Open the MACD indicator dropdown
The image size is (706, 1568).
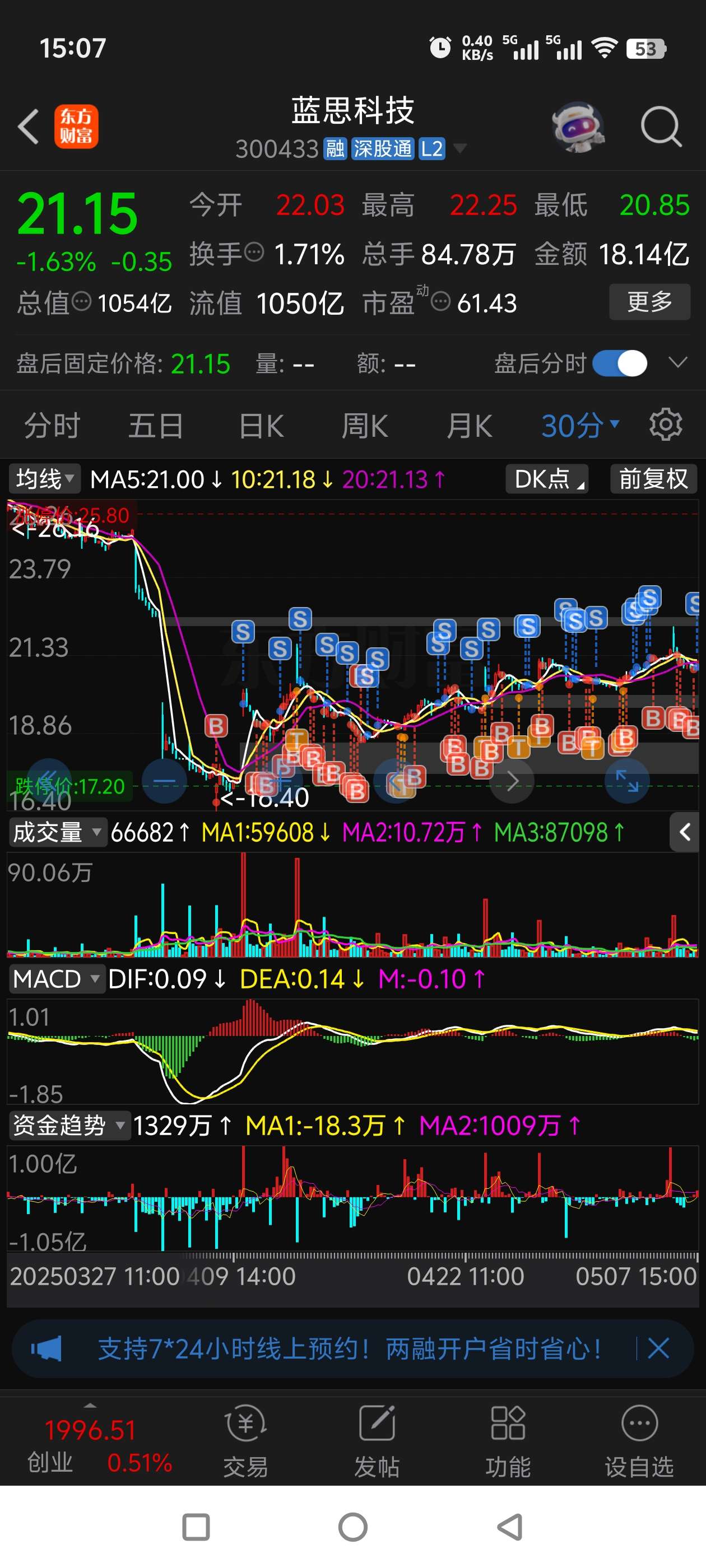[56, 979]
